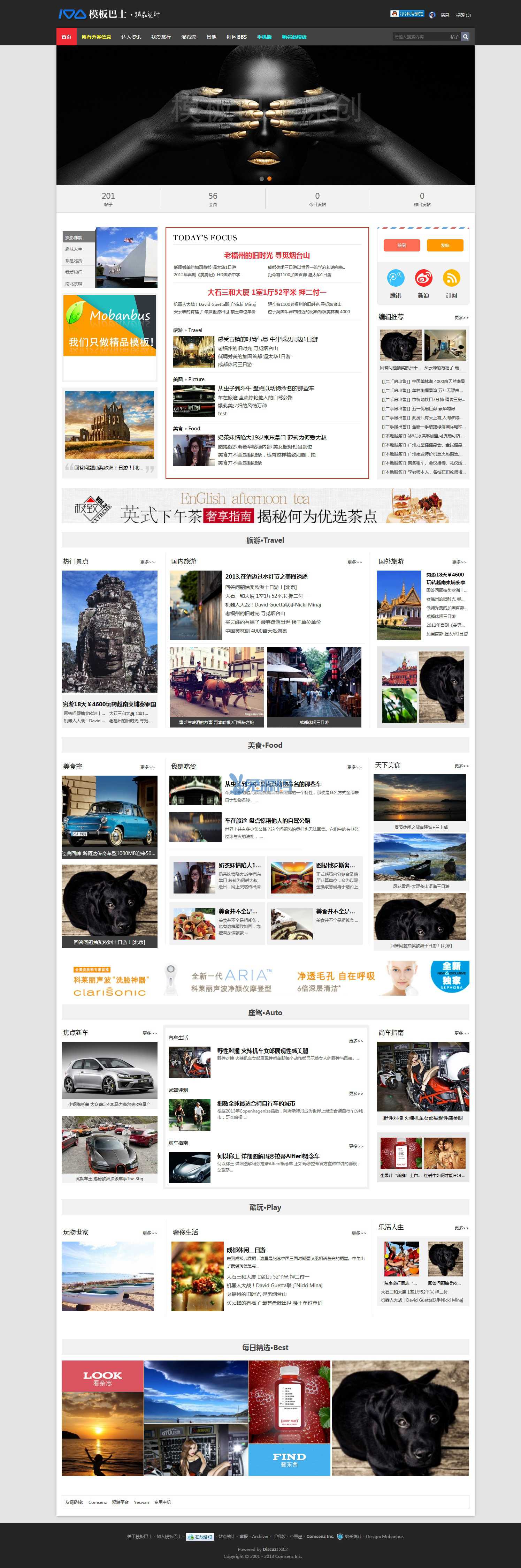Select 趣味人生 in the left image menu
This screenshot has width=521, height=1568.
(x=74, y=250)
